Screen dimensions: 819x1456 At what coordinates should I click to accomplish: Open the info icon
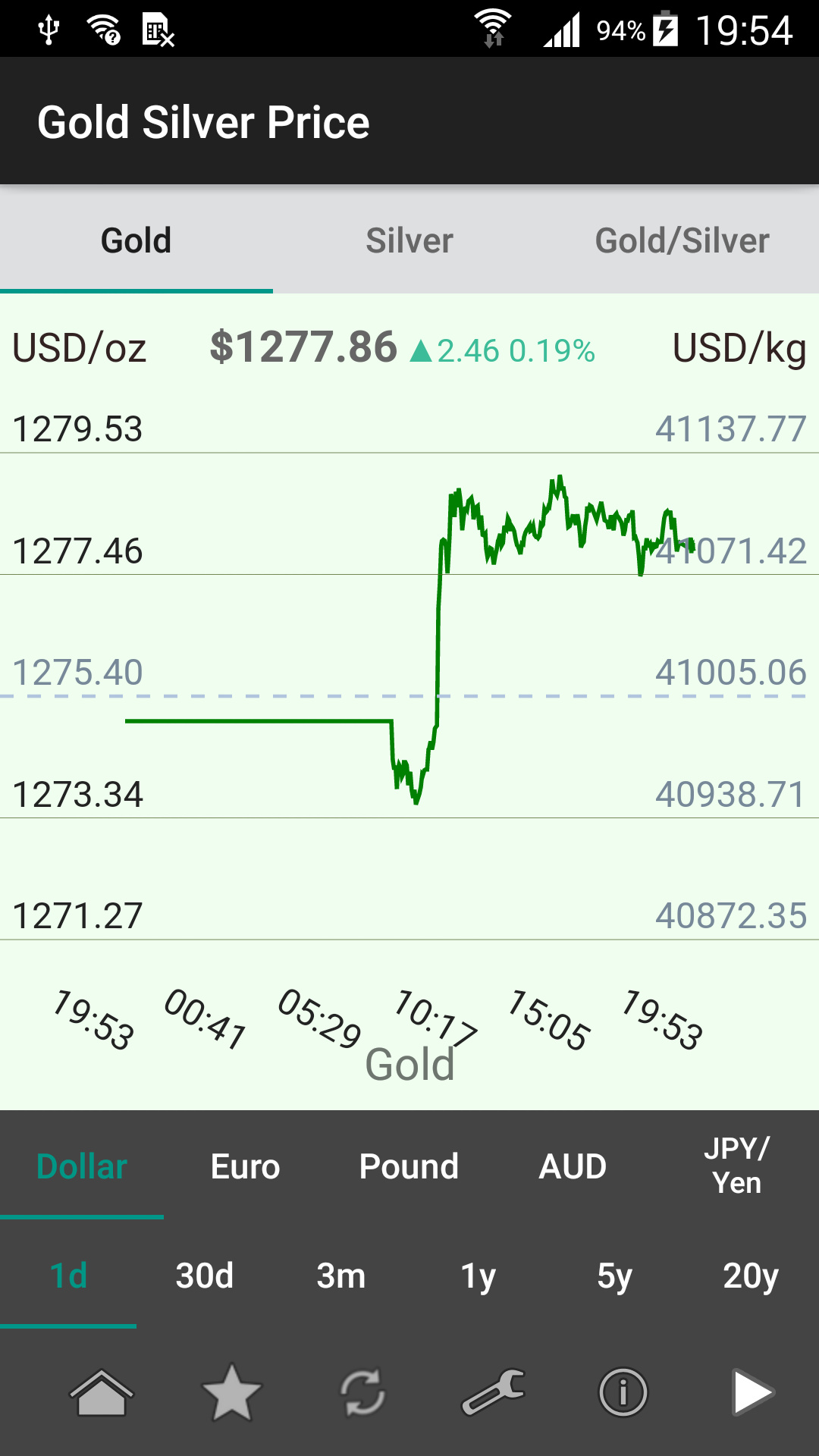click(623, 1392)
